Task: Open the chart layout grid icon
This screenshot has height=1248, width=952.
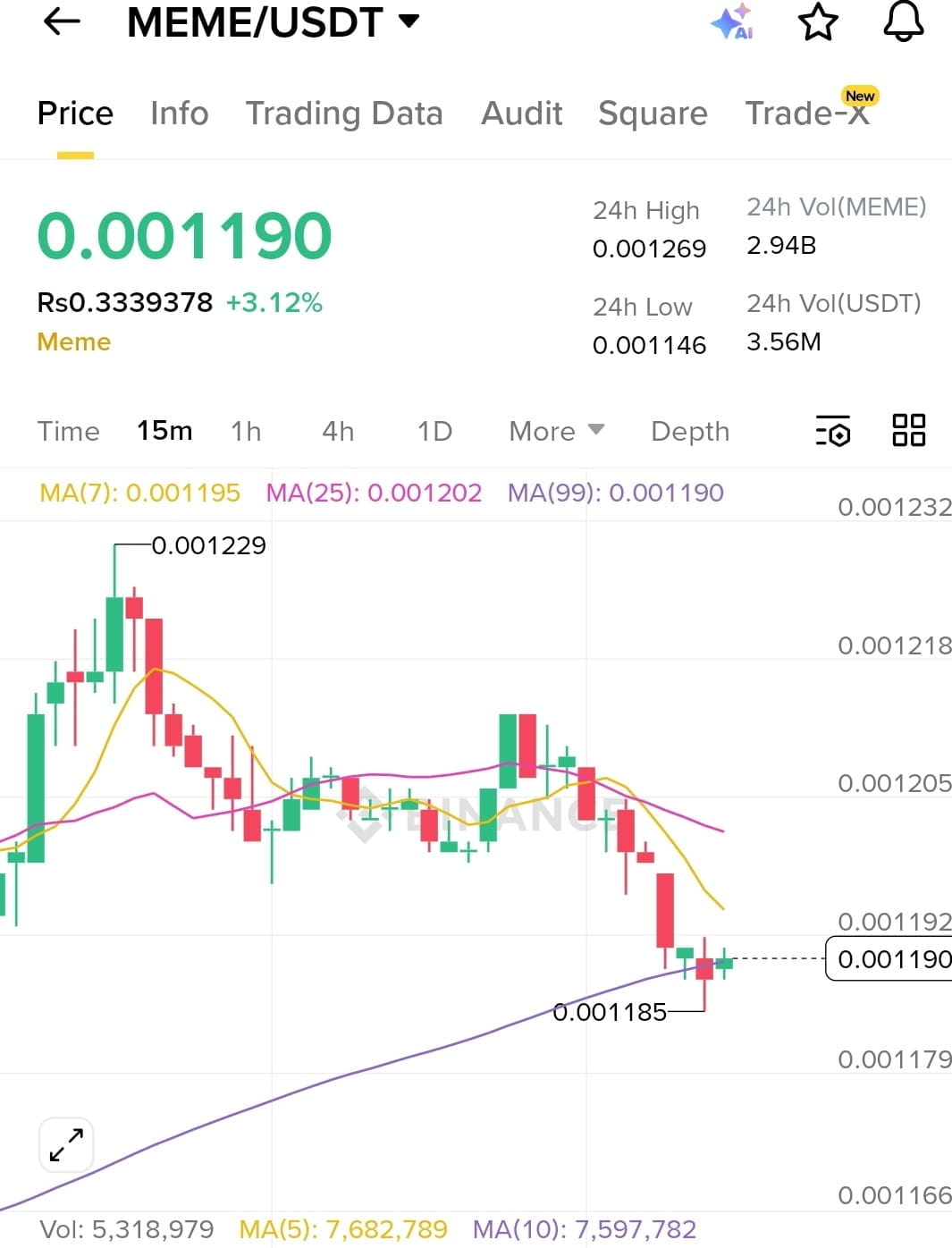Action: click(908, 430)
